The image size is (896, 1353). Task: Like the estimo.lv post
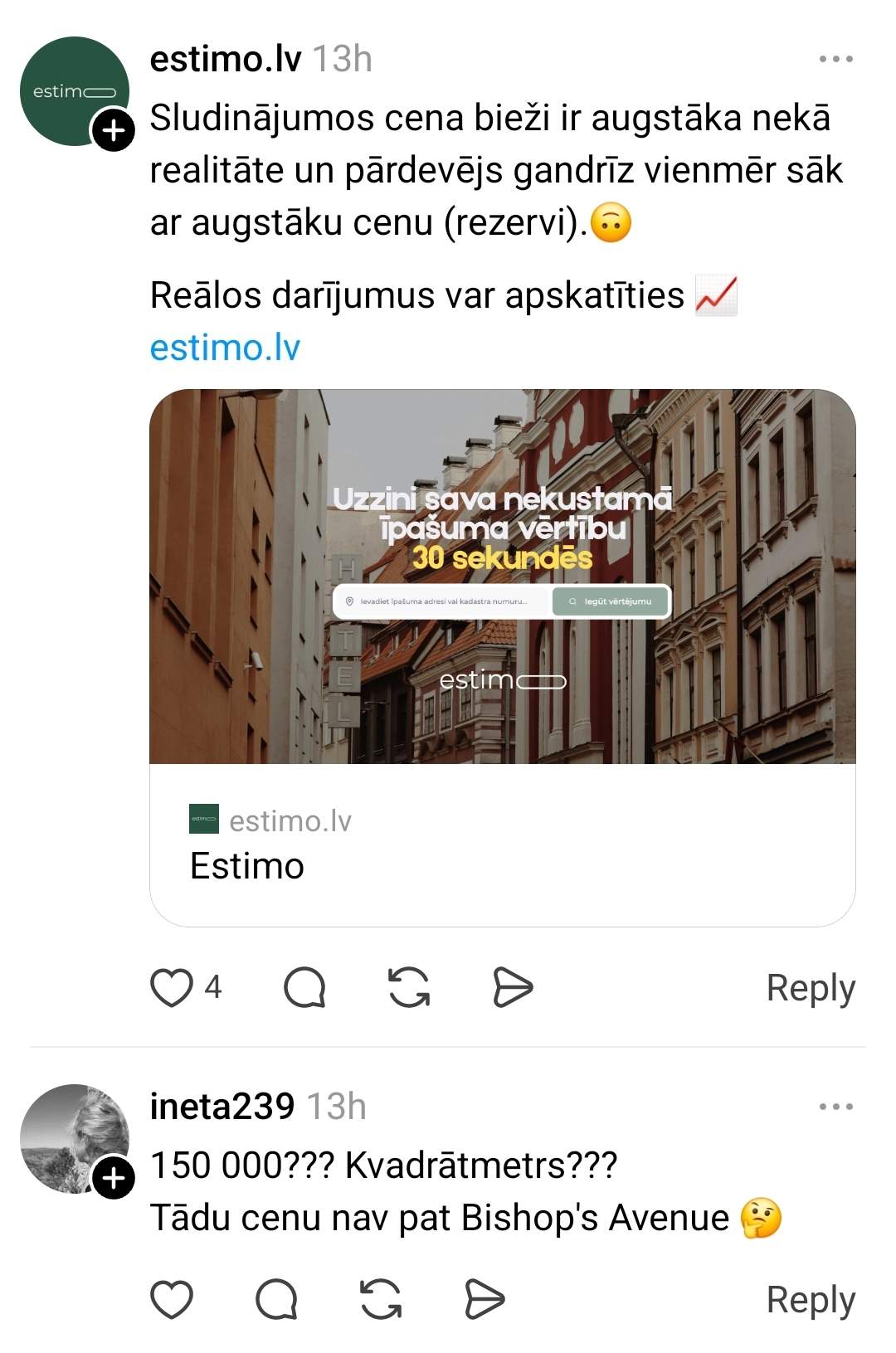click(172, 987)
